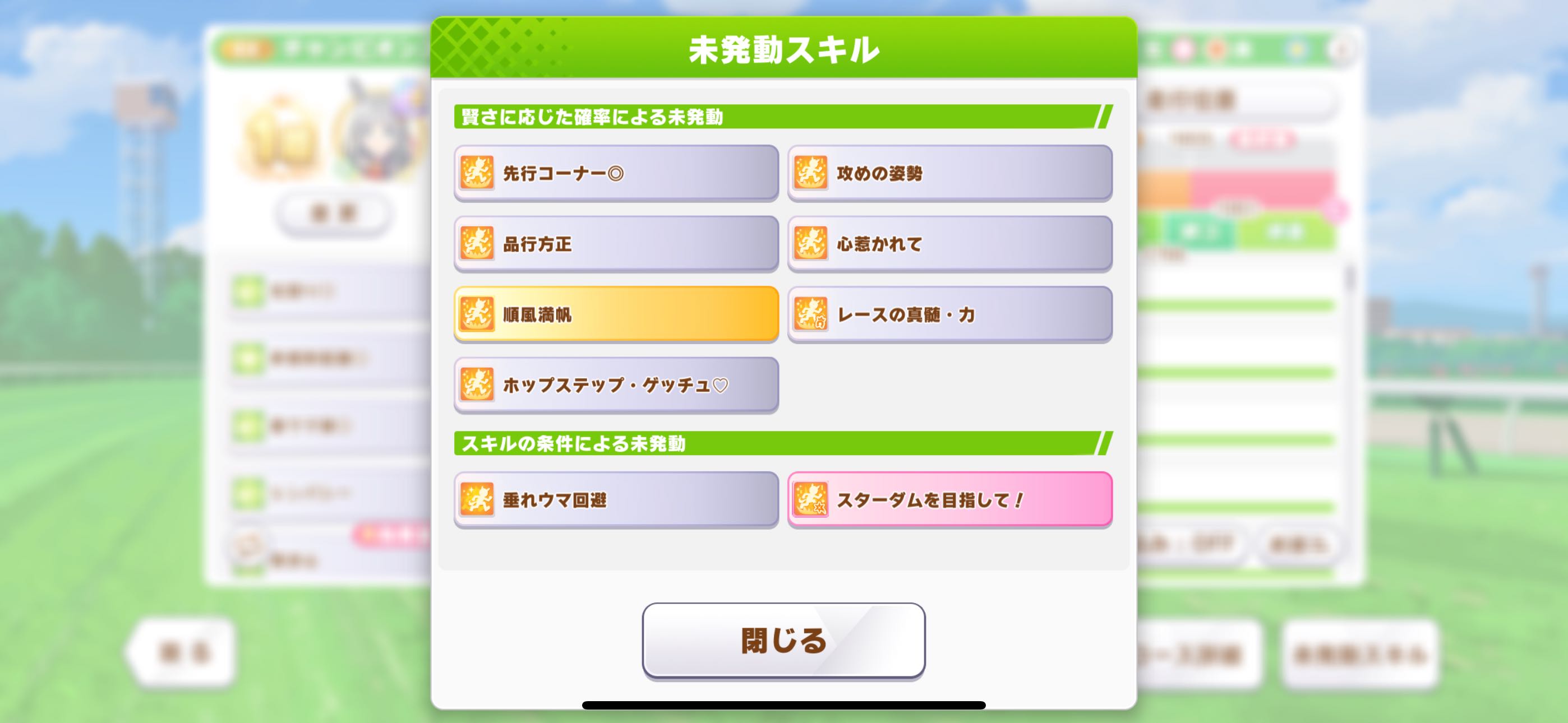The height and width of the screenshot is (723, 1568).
Task: Show info for ホップステップ・ゲッチュ♡
Action: 616,384
